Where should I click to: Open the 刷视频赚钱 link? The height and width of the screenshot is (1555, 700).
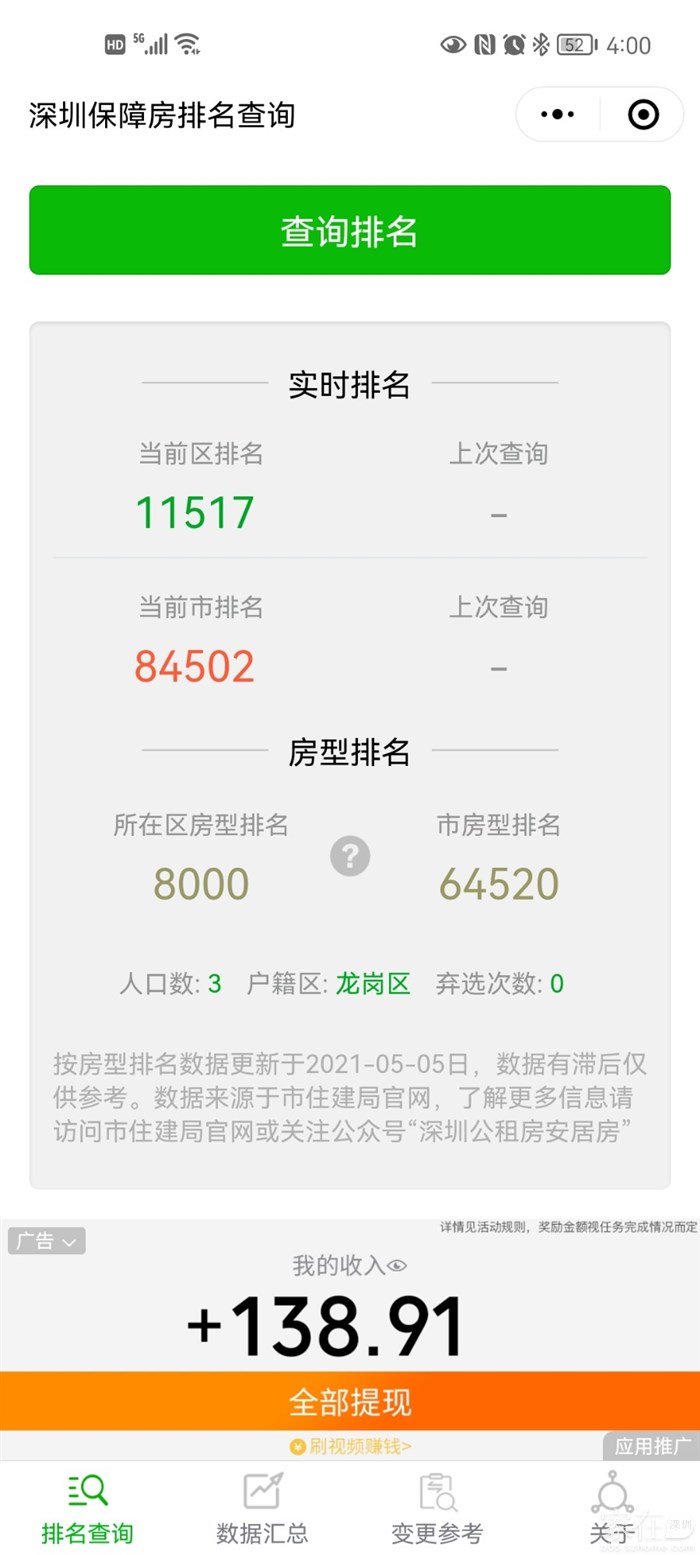tap(350, 1446)
